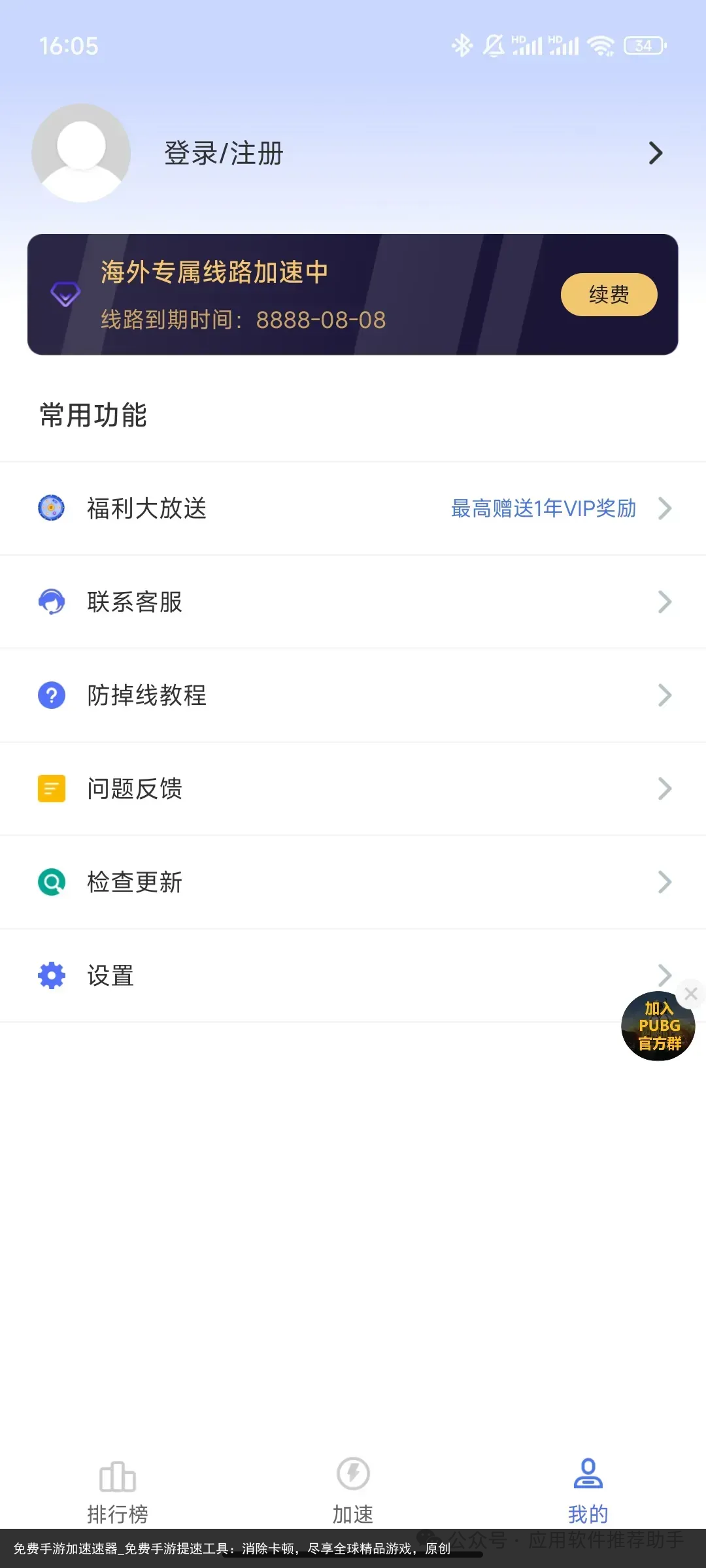Tap the 续费 renew button
The image size is (706, 1568).
(609, 295)
